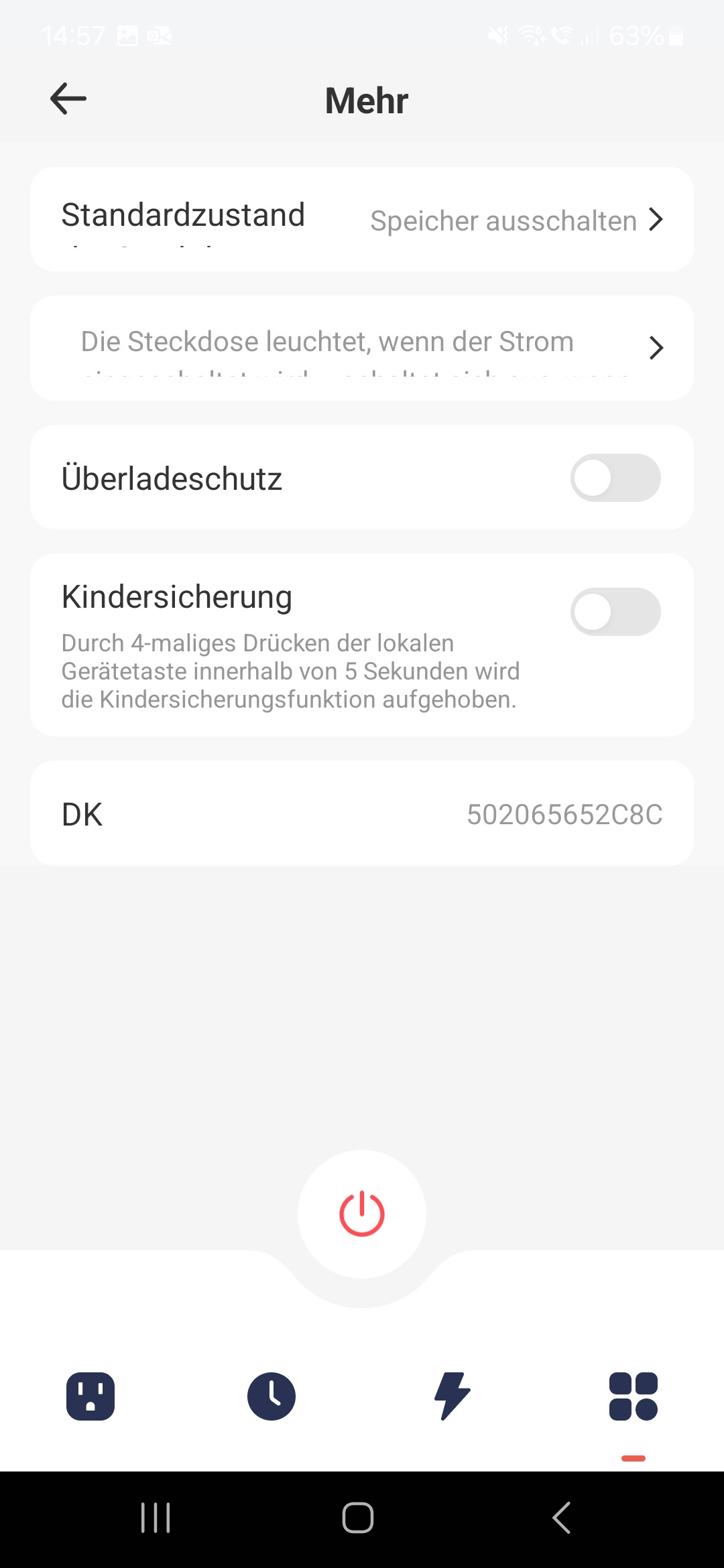Enable the Überladeschutz switch

(x=615, y=478)
